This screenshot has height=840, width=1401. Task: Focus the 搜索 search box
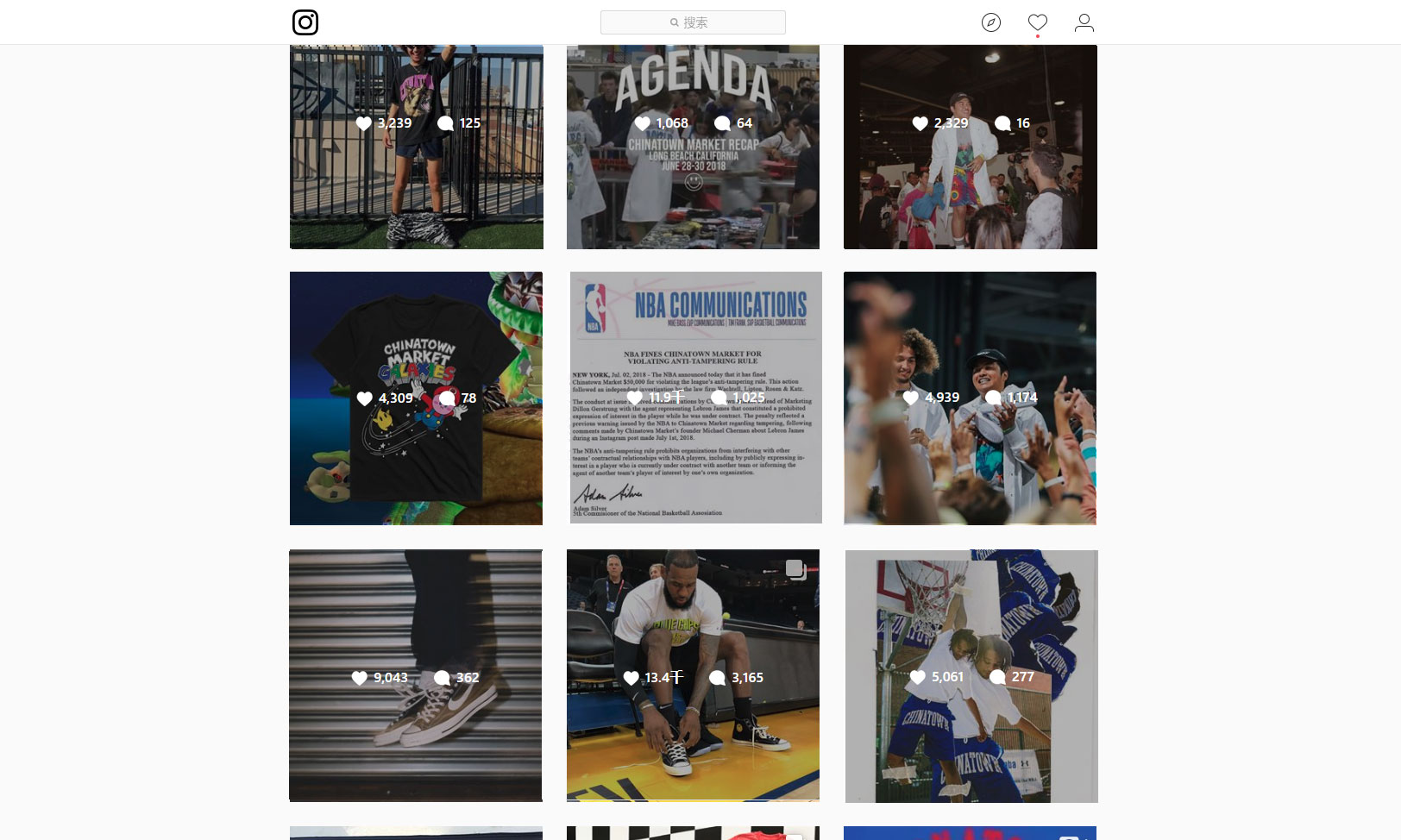(x=693, y=22)
